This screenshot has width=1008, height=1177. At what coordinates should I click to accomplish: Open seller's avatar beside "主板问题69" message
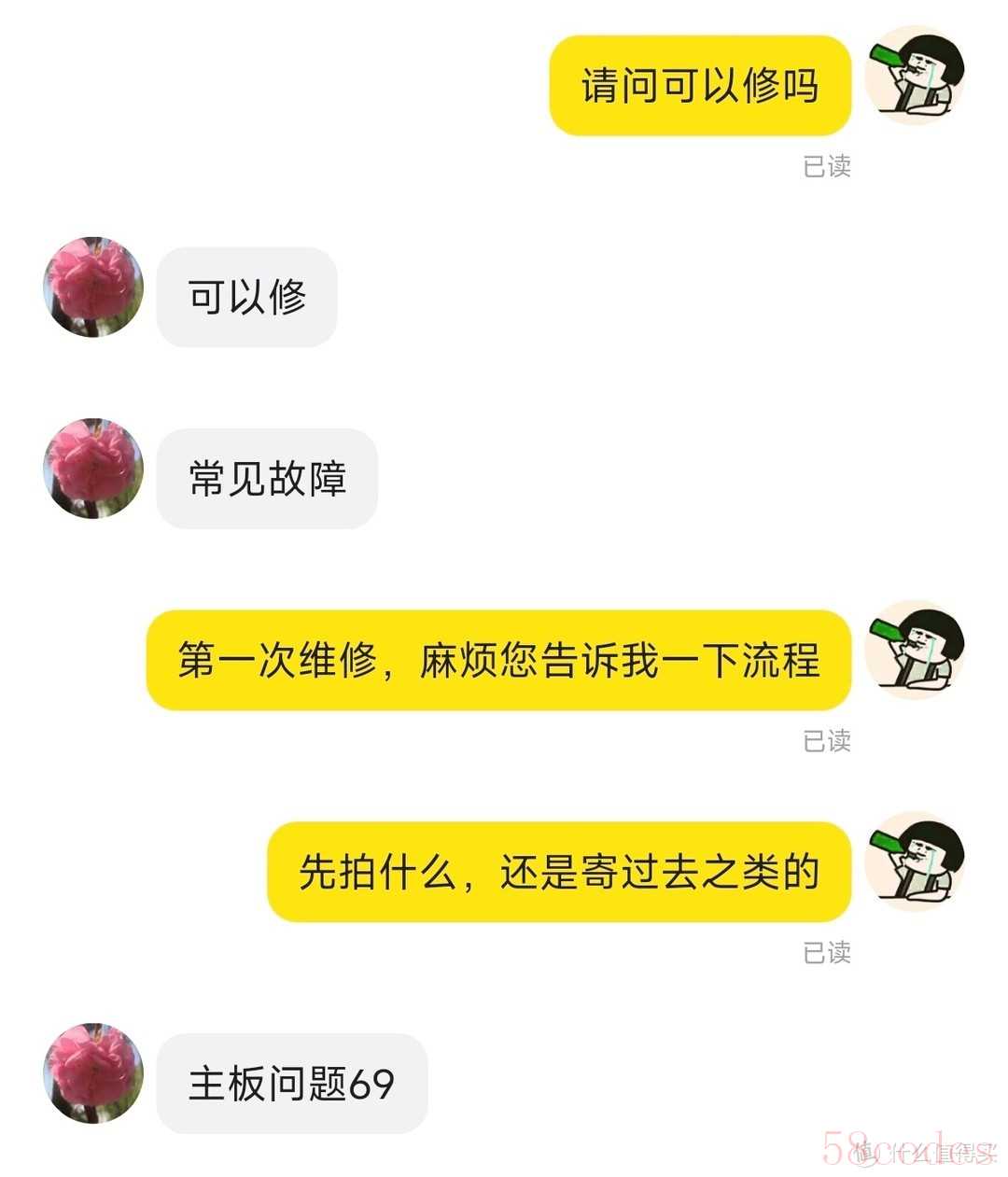[x=93, y=1072]
